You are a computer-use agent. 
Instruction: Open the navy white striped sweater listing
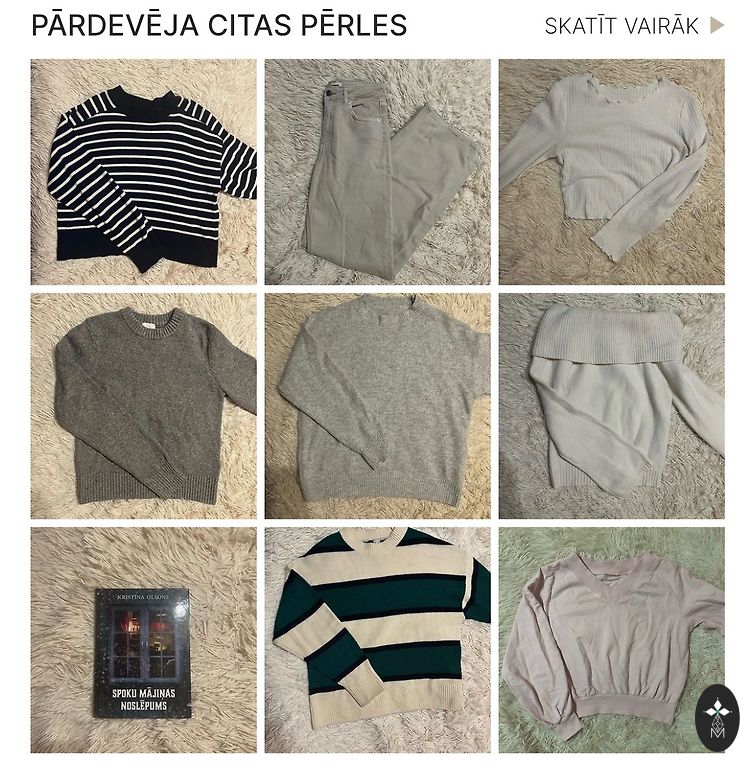[143, 172]
